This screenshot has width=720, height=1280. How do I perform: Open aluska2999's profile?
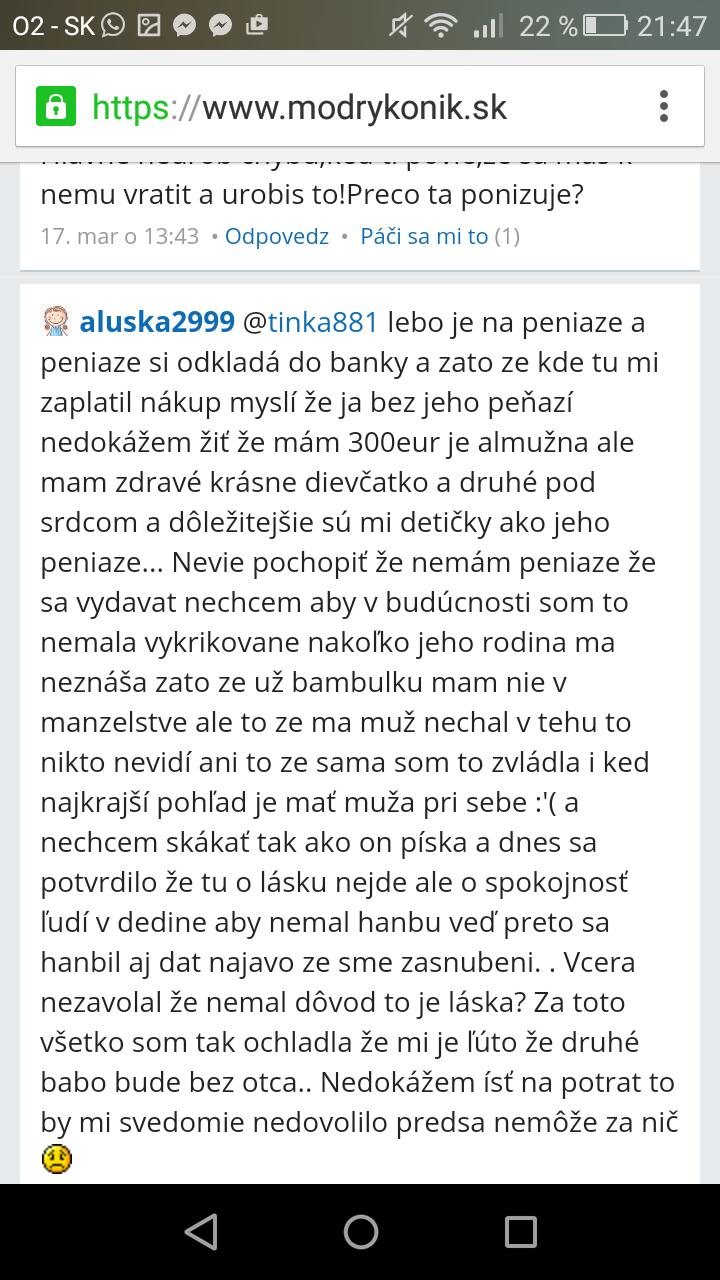[157, 322]
